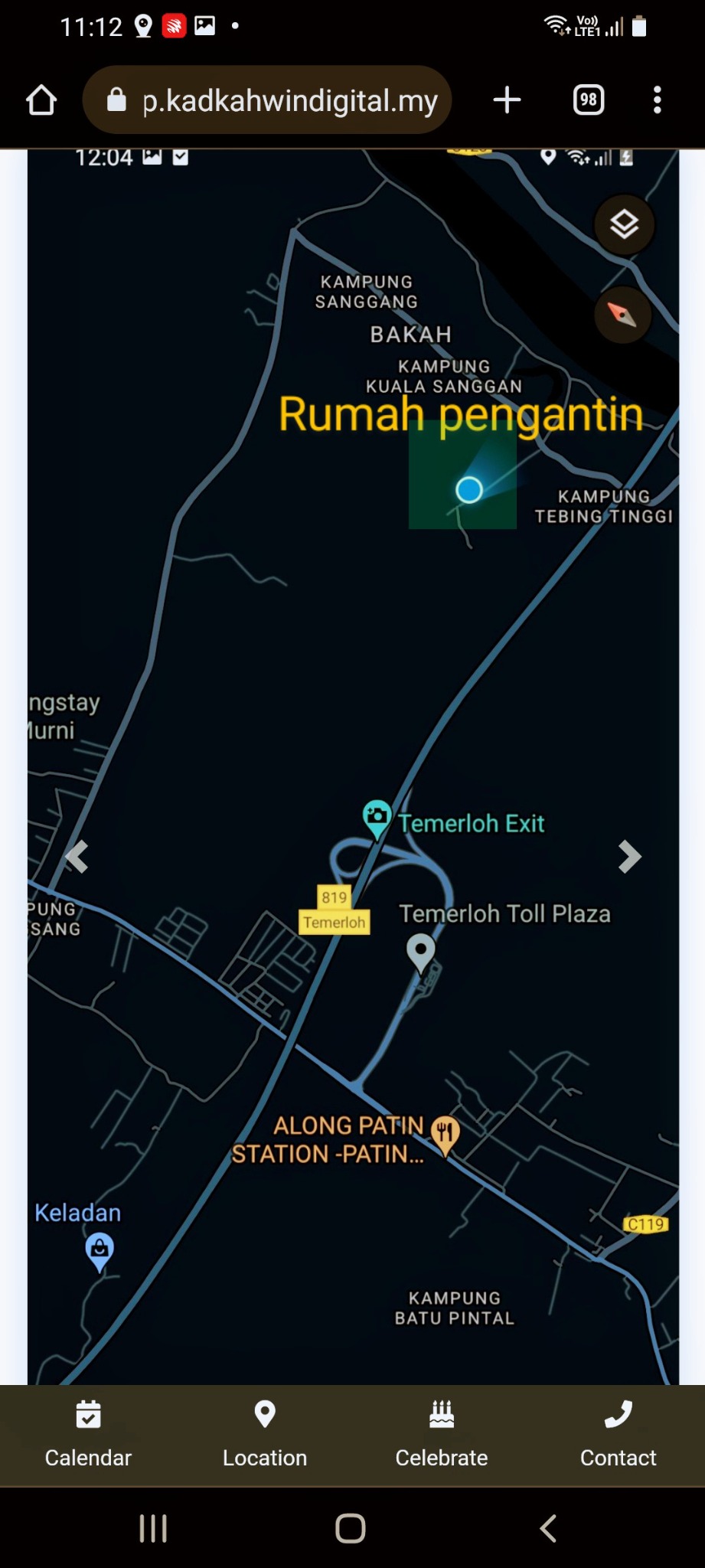Select the Contact section
This screenshot has height=1568, width=705.
pyautogui.click(x=618, y=1436)
